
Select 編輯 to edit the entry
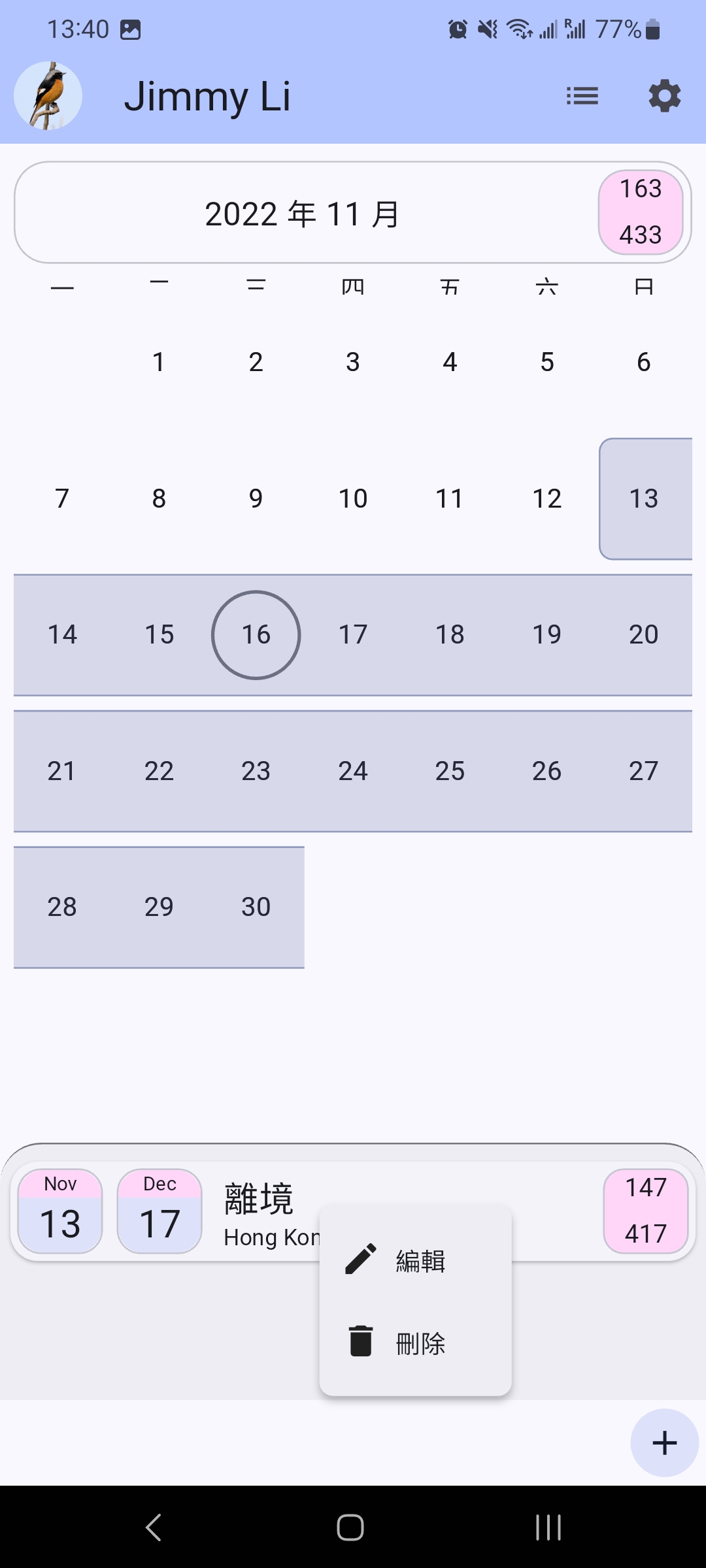(416, 1260)
